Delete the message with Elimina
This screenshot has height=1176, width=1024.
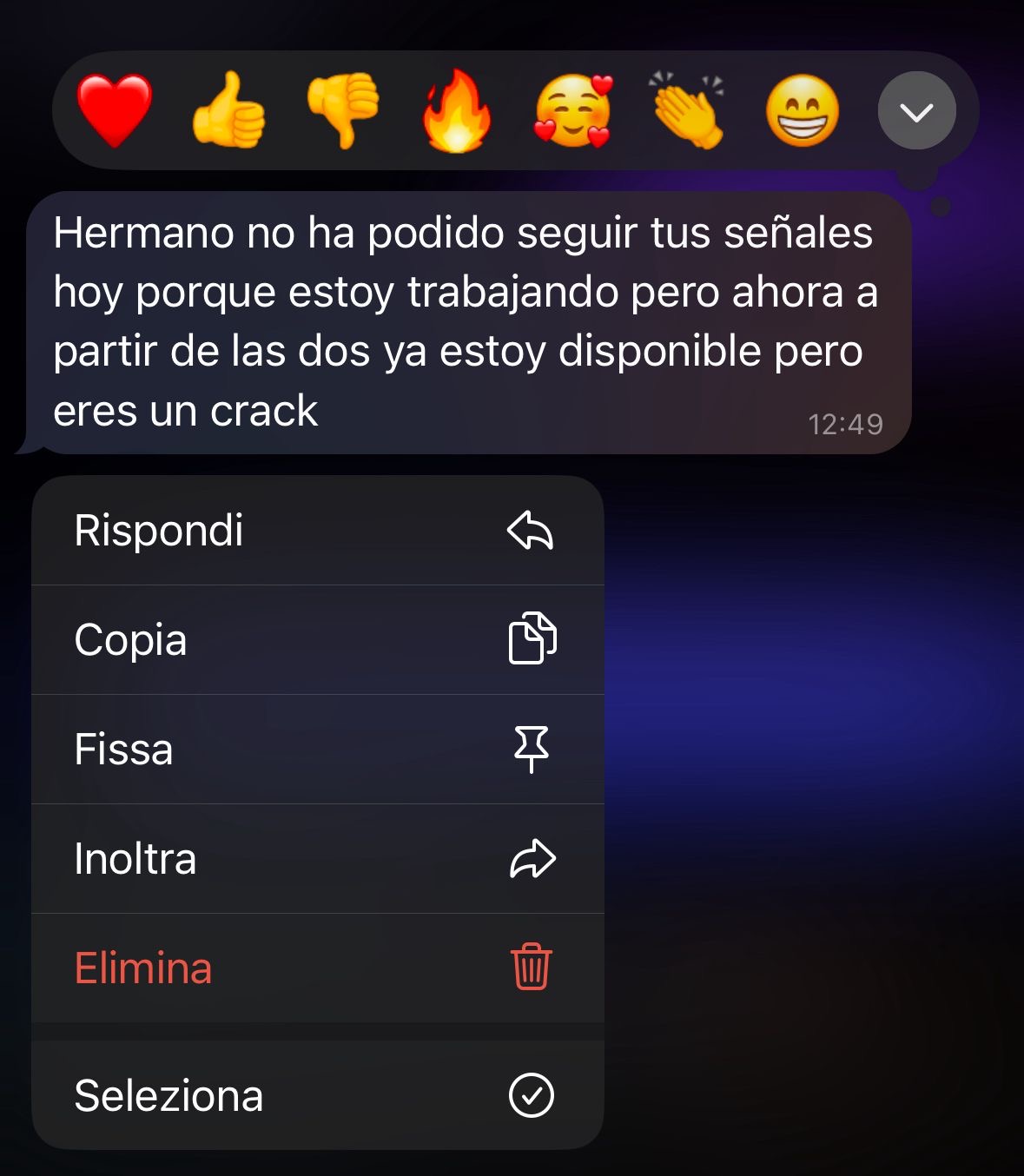coord(317,968)
